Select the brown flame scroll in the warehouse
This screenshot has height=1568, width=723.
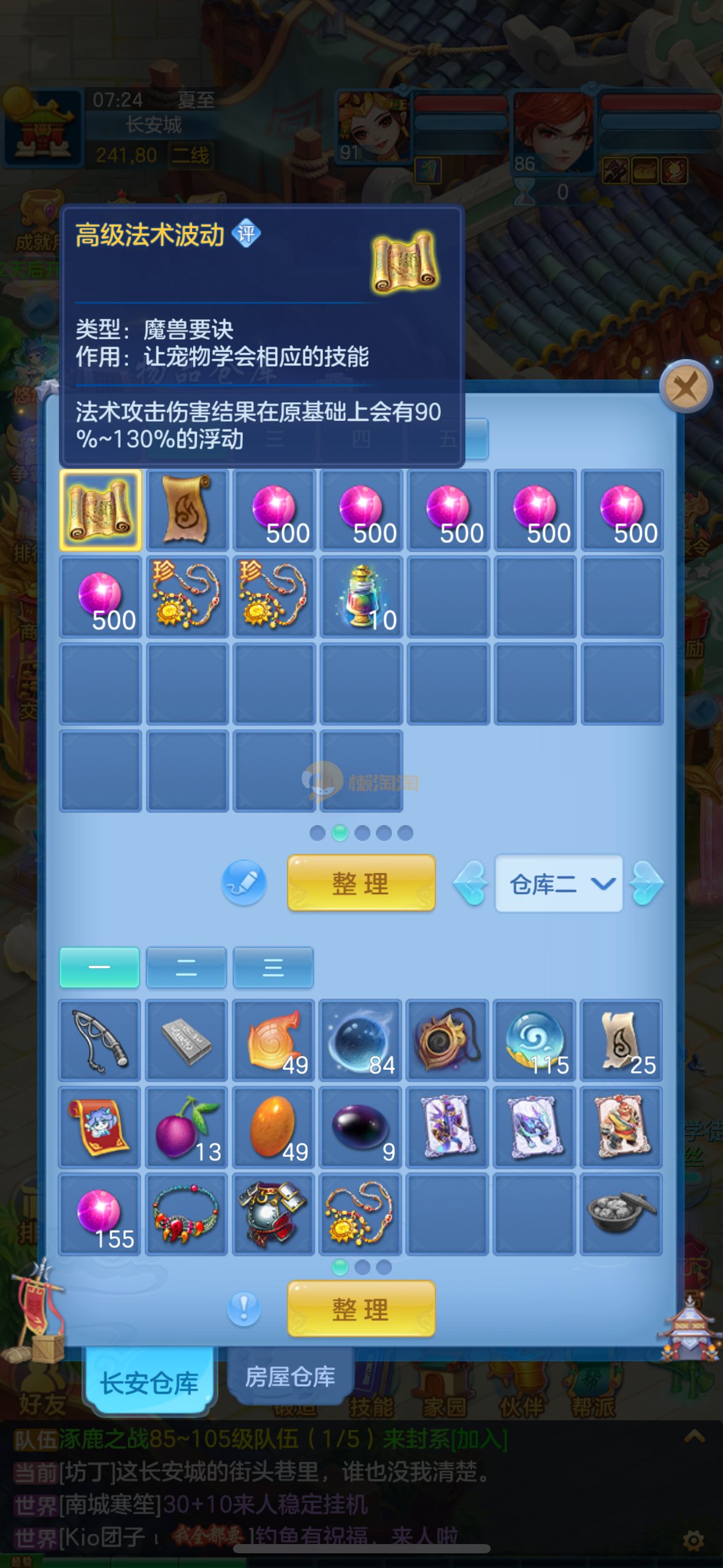(187, 510)
